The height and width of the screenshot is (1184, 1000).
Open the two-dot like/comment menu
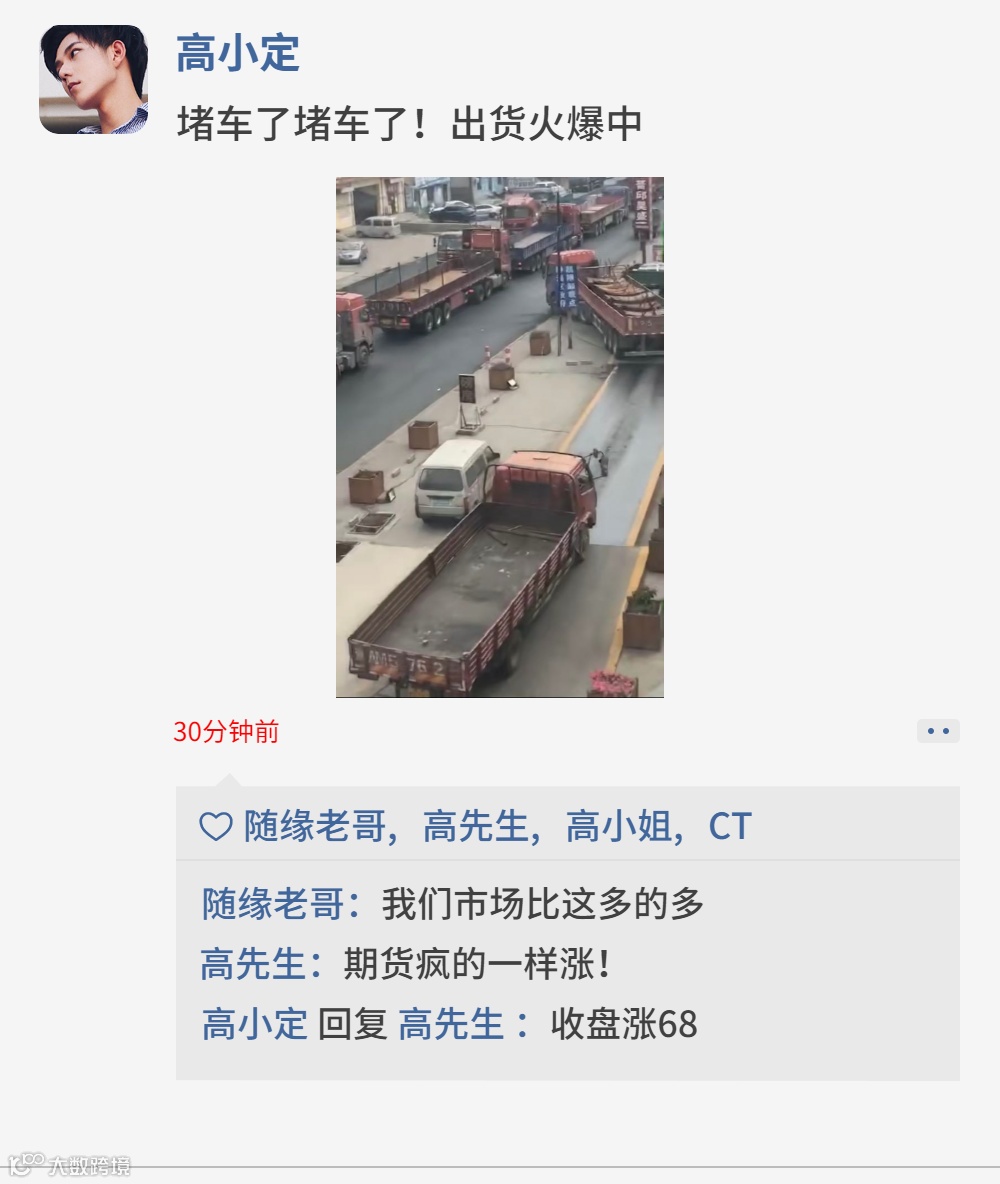[938, 731]
